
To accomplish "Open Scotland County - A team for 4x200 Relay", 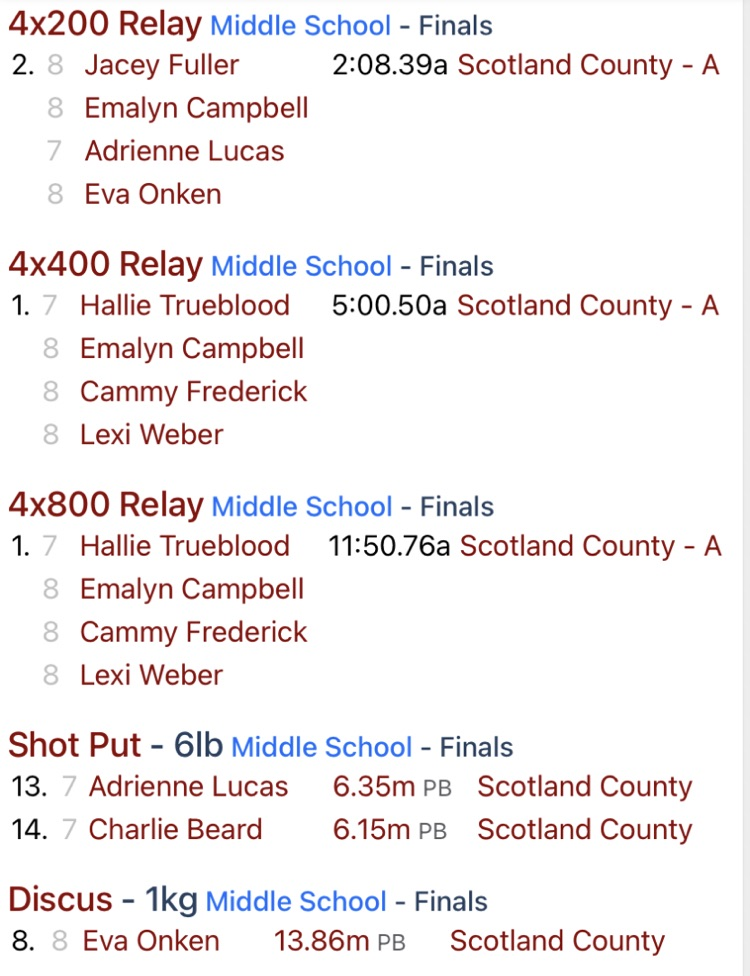I will tap(588, 65).
